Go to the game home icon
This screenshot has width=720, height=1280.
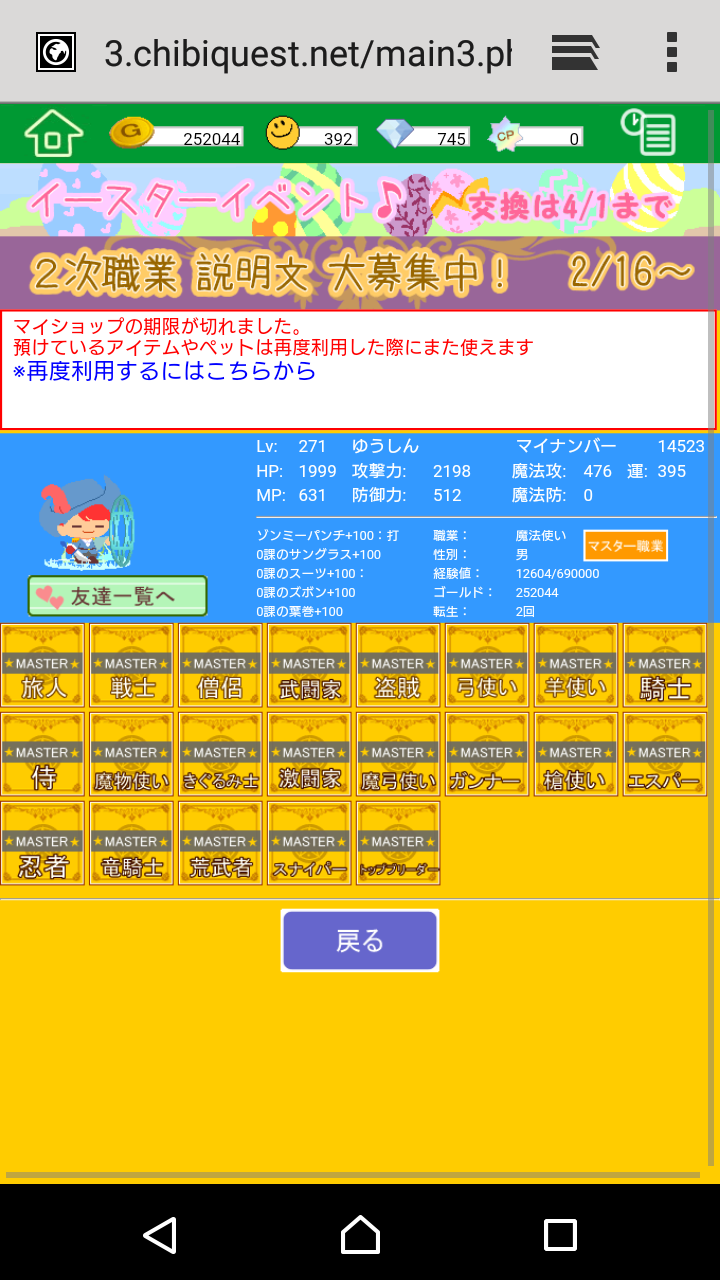tap(53, 133)
